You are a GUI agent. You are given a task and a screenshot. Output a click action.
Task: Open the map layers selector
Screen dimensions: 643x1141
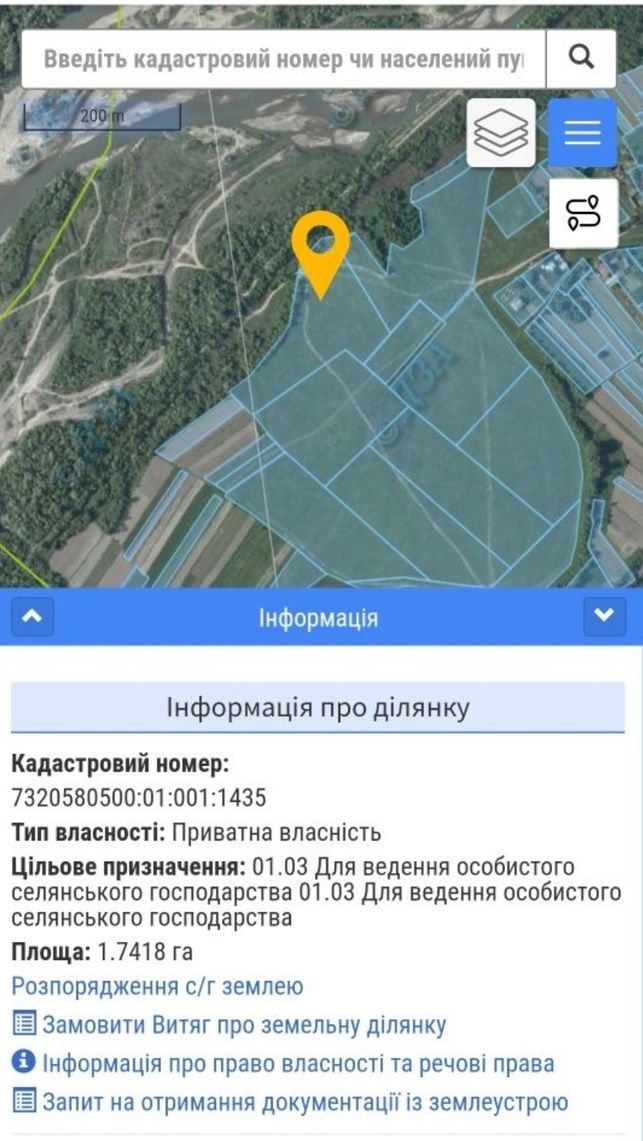[x=501, y=133]
